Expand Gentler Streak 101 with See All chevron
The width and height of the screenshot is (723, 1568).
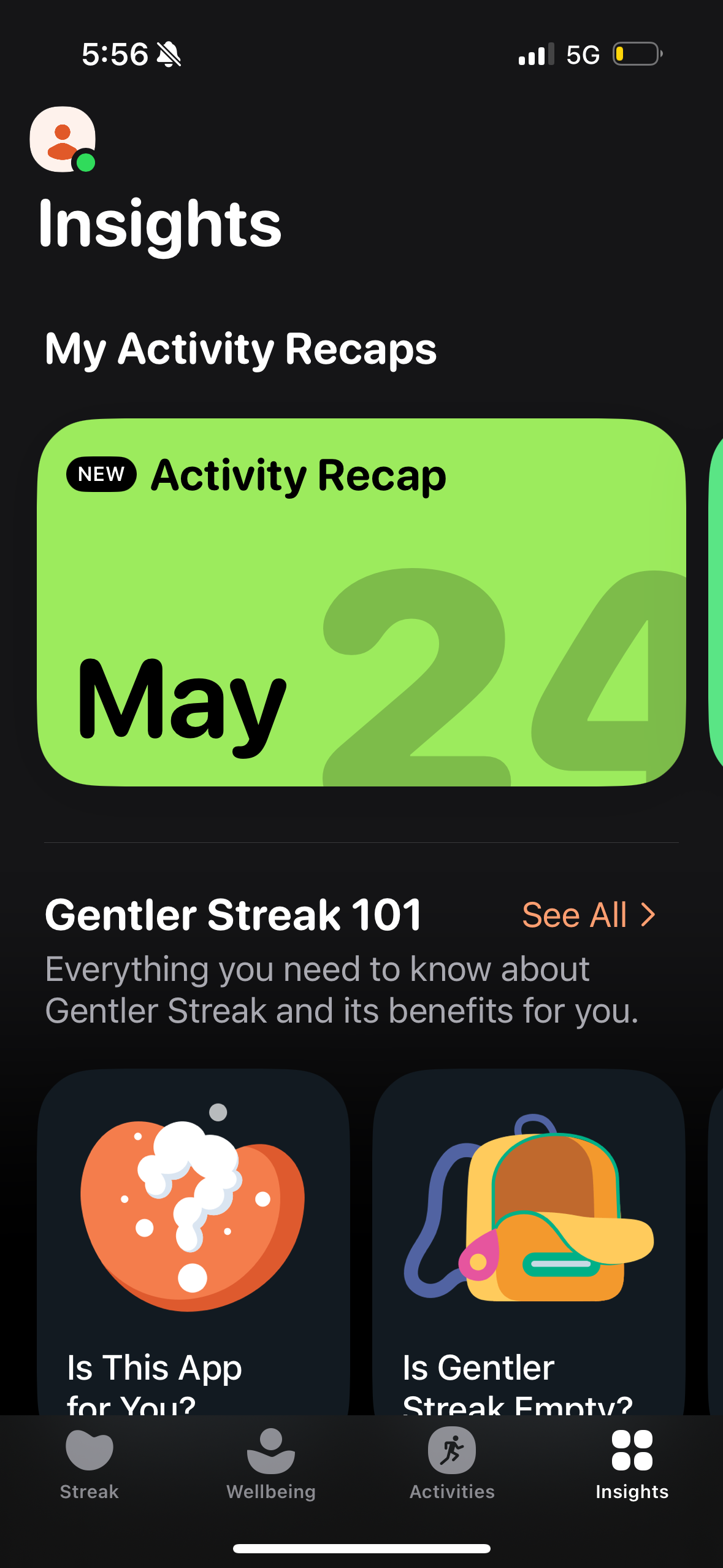pos(646,915)
